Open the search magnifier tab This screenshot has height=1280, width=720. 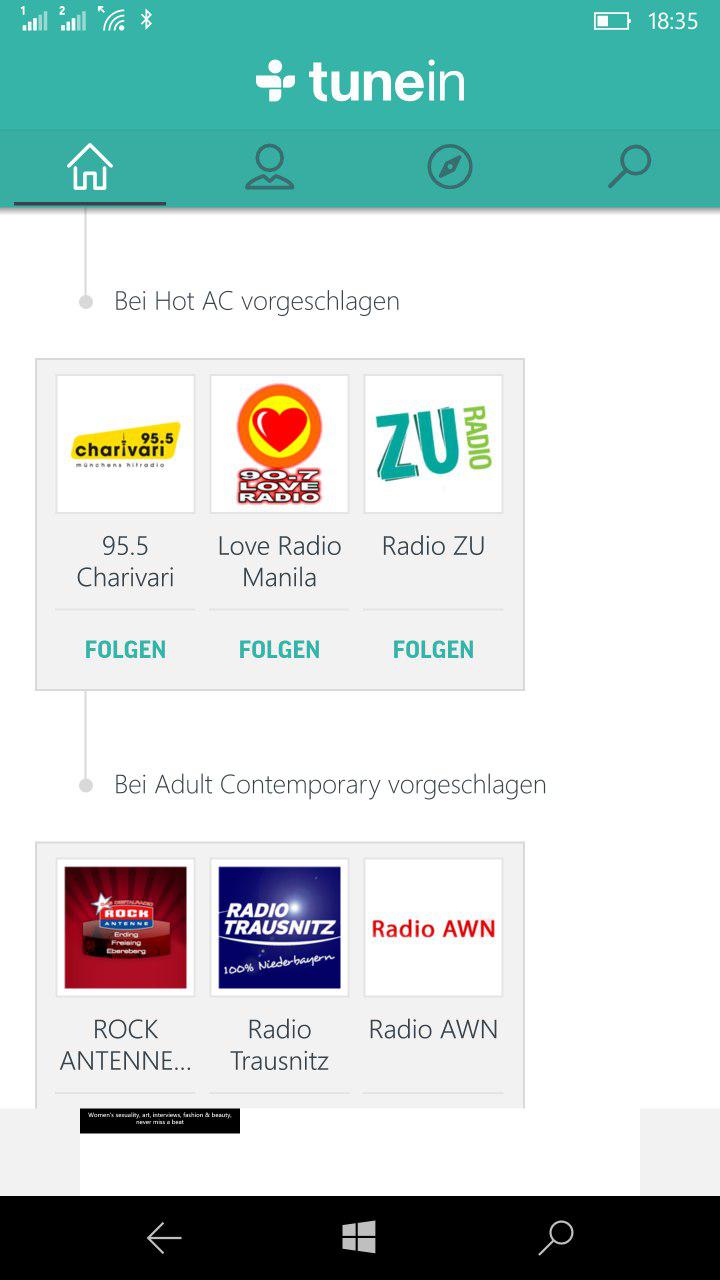(630, 167)
